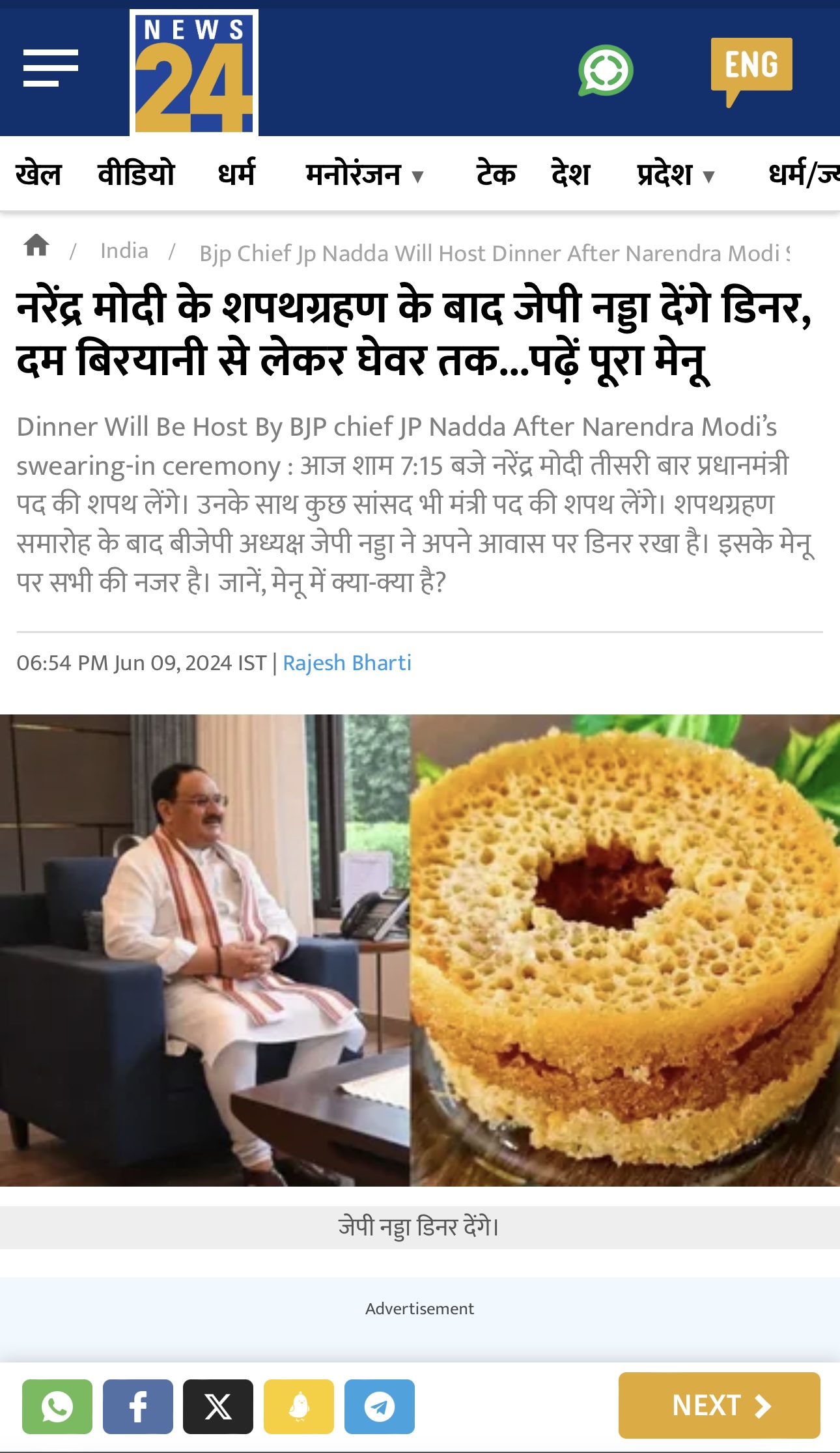Go to the खेल section
The width and height of the screenshot is (840, 1453).
point(38,175)
